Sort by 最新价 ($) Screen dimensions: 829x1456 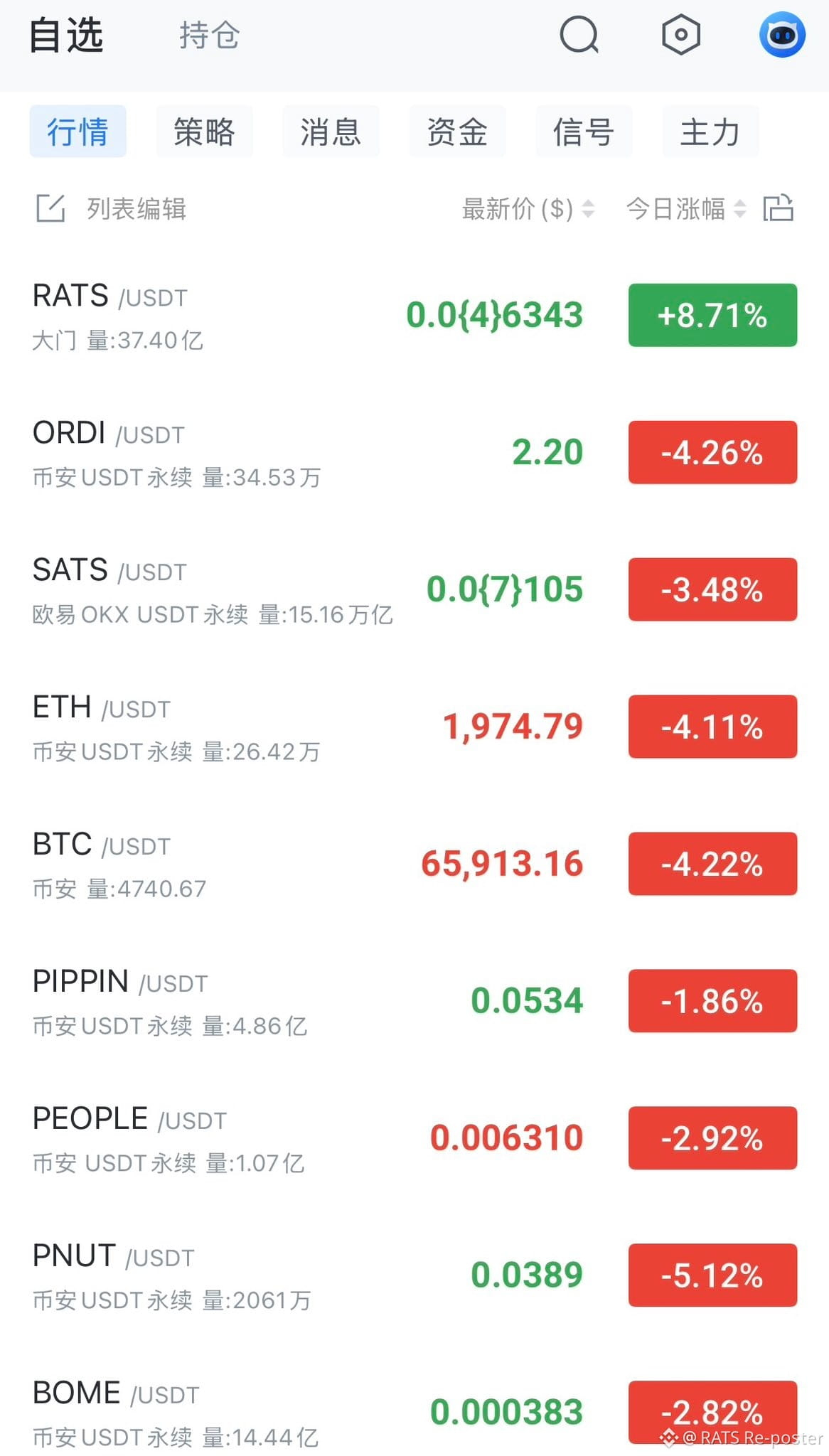coord(528,209)
